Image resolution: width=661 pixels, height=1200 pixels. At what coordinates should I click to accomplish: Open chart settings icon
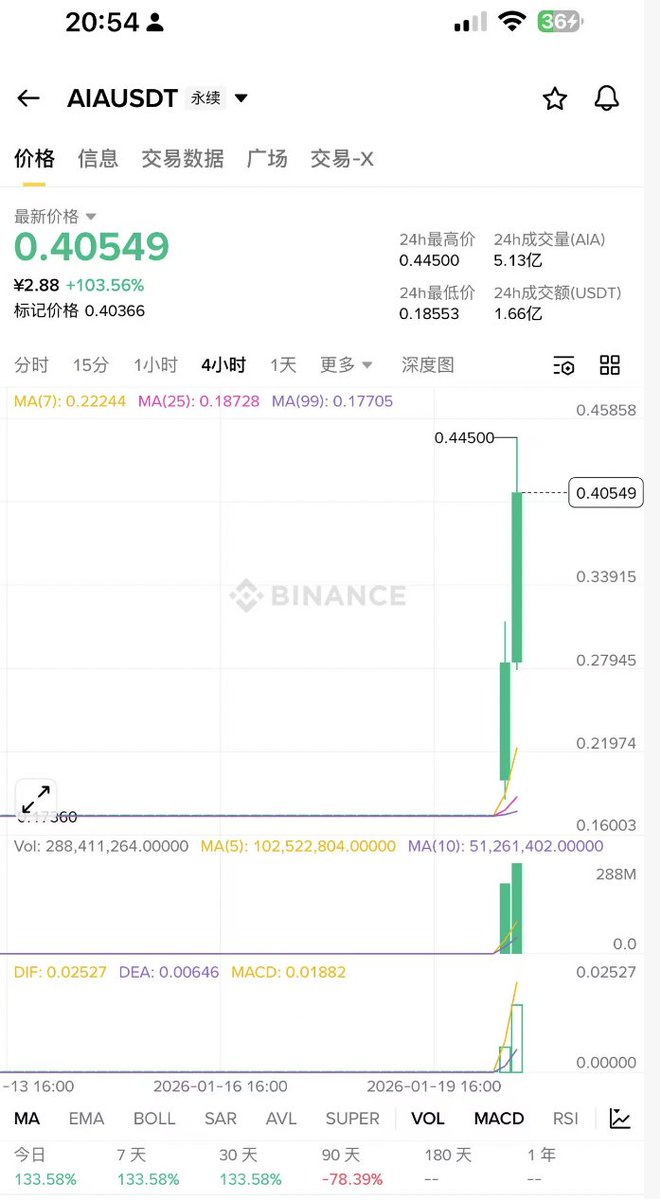564,365
